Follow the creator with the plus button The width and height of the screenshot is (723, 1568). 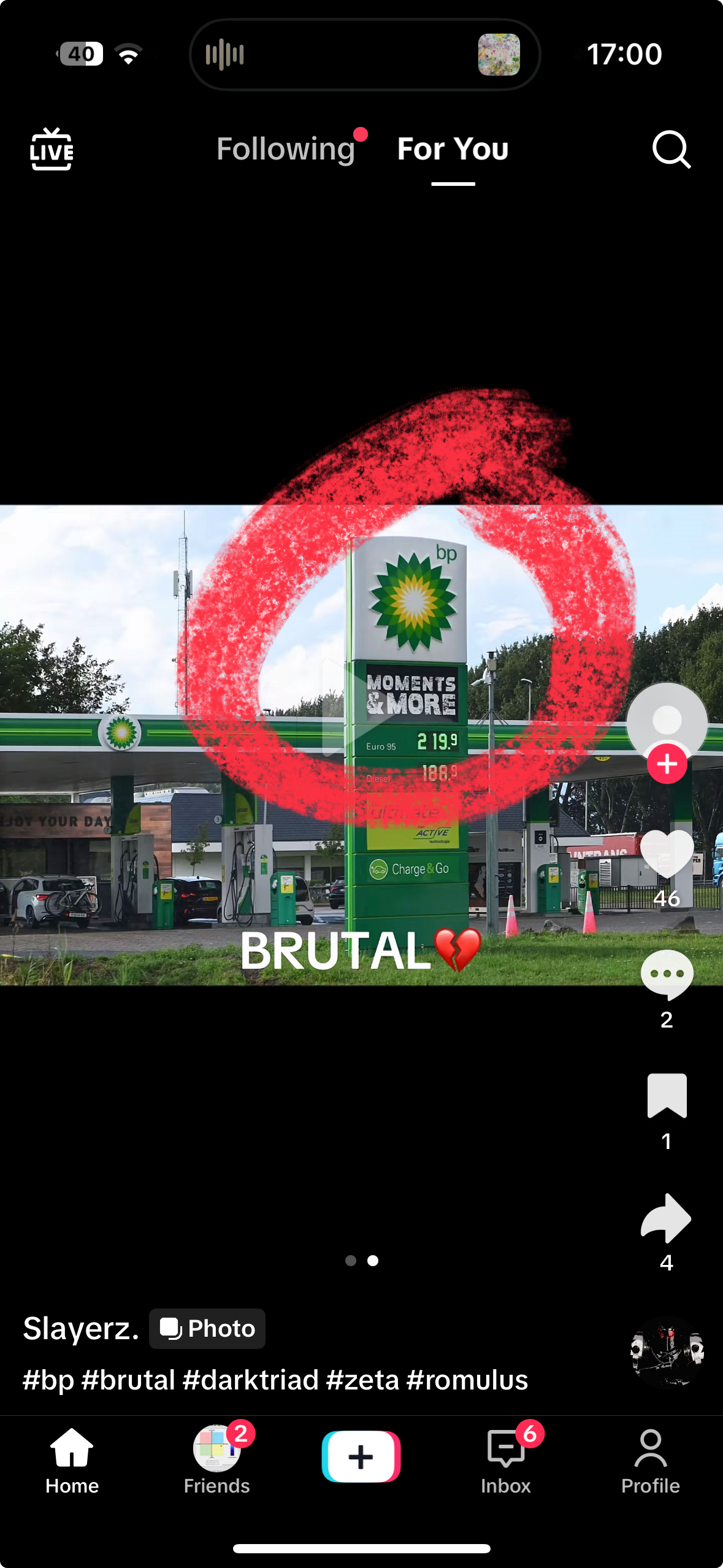coord(667,764)
